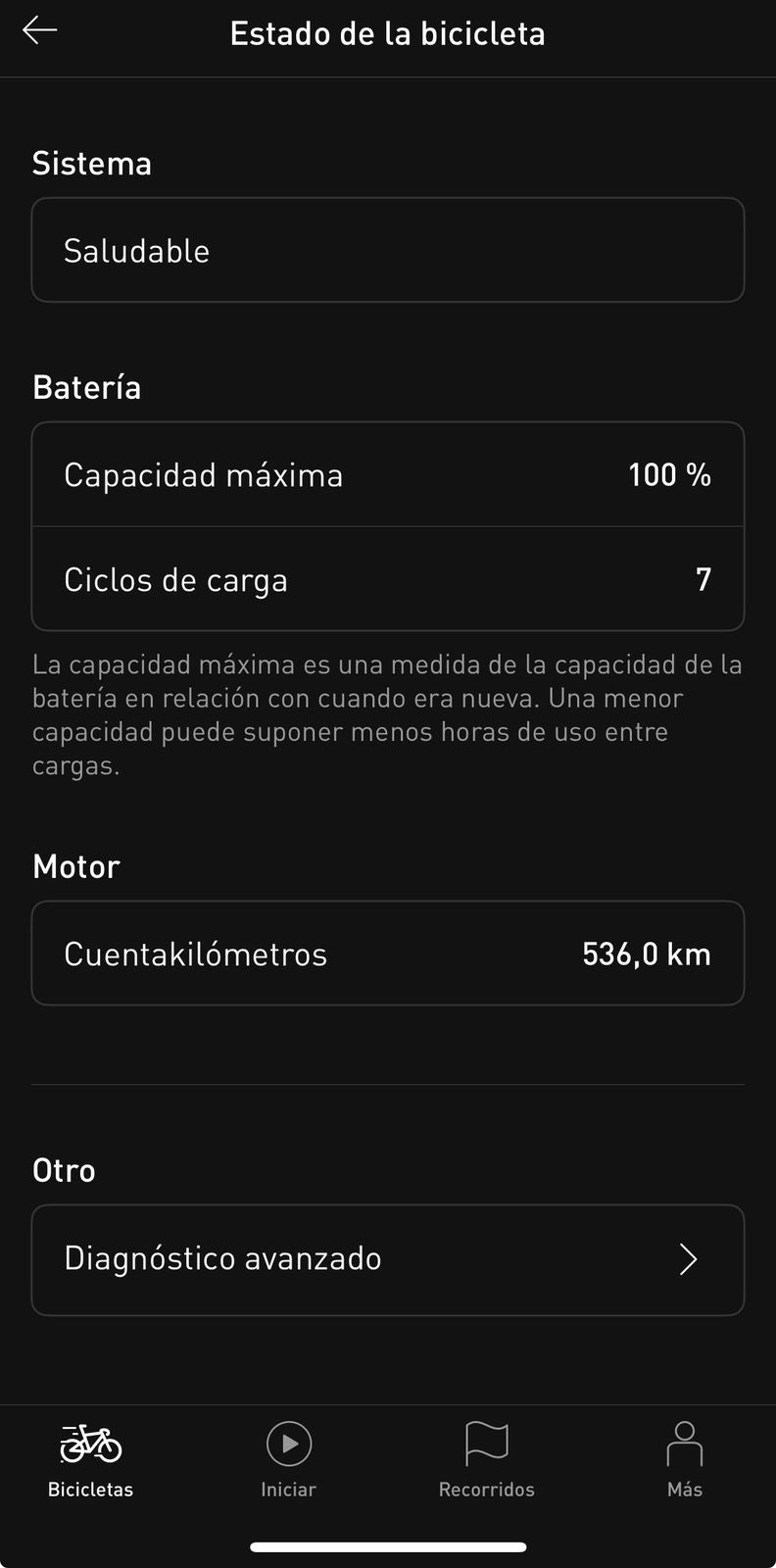The image size is (776, 1568).
Task: Switch to the Iniciar tab
Action: pyautogui.click(x=289, y=1460)
